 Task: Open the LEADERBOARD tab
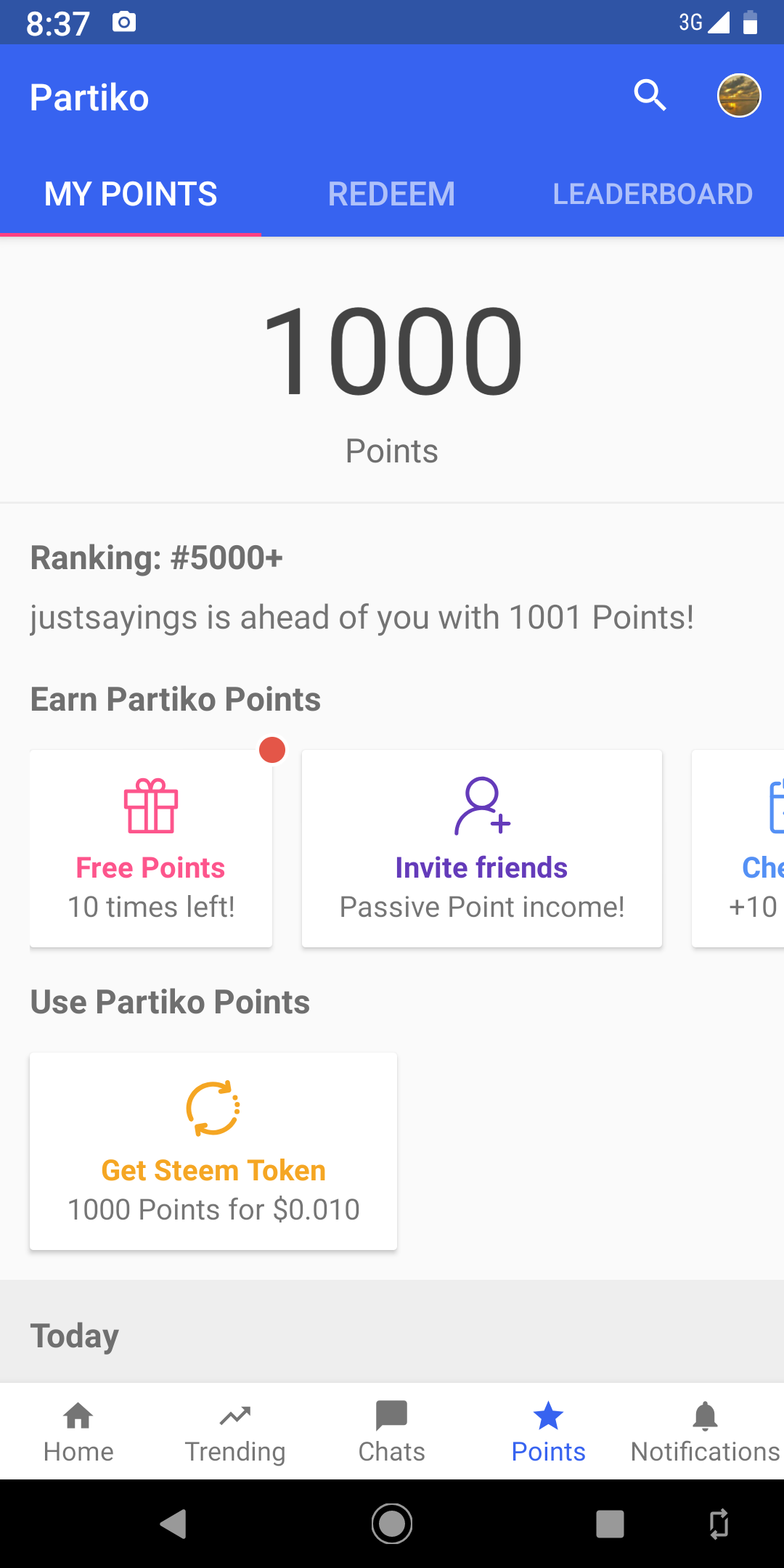click(652, 193)
